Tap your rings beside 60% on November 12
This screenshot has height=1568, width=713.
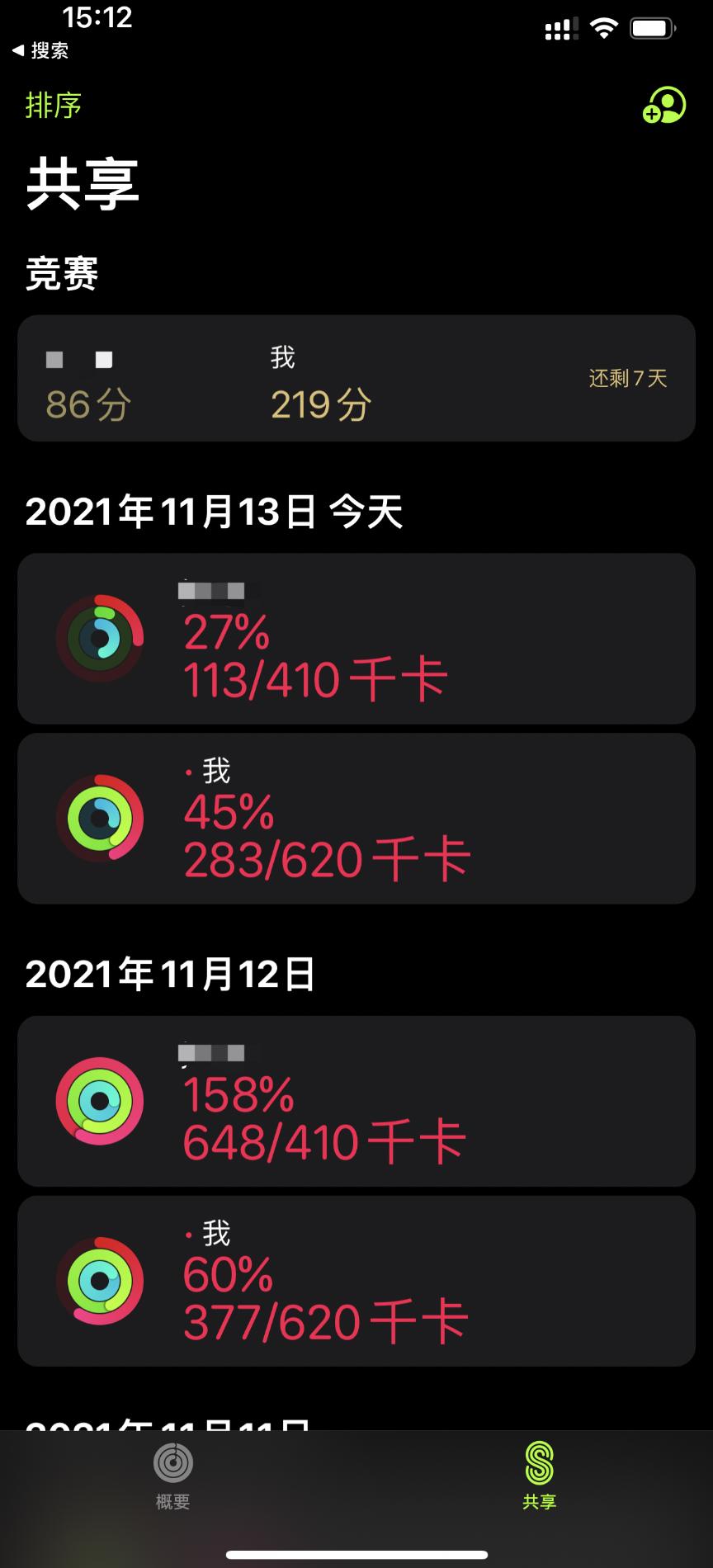(99, 1282)
